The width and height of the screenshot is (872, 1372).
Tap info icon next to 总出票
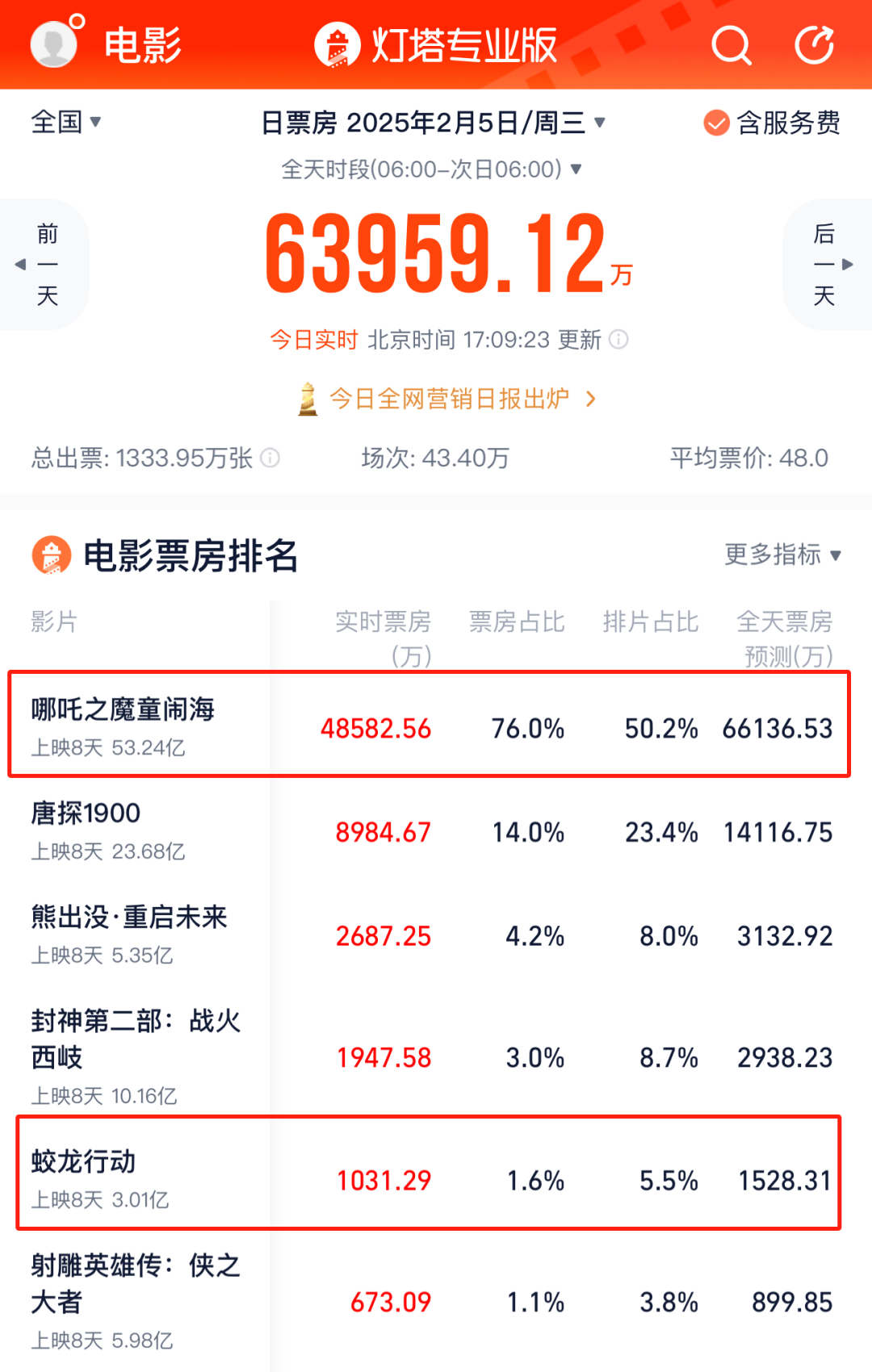coord(270,458)
